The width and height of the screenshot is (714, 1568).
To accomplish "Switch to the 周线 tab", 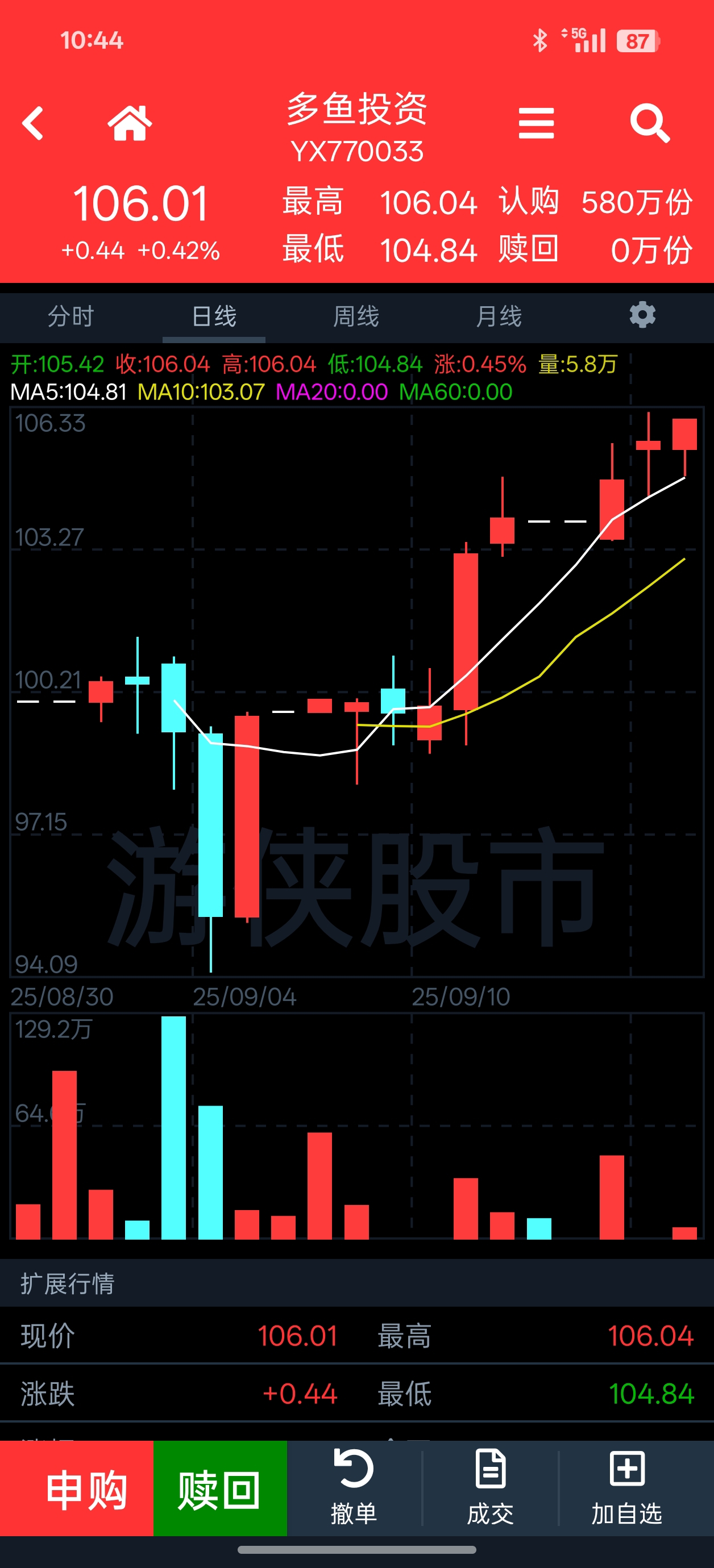I will 356,316.
